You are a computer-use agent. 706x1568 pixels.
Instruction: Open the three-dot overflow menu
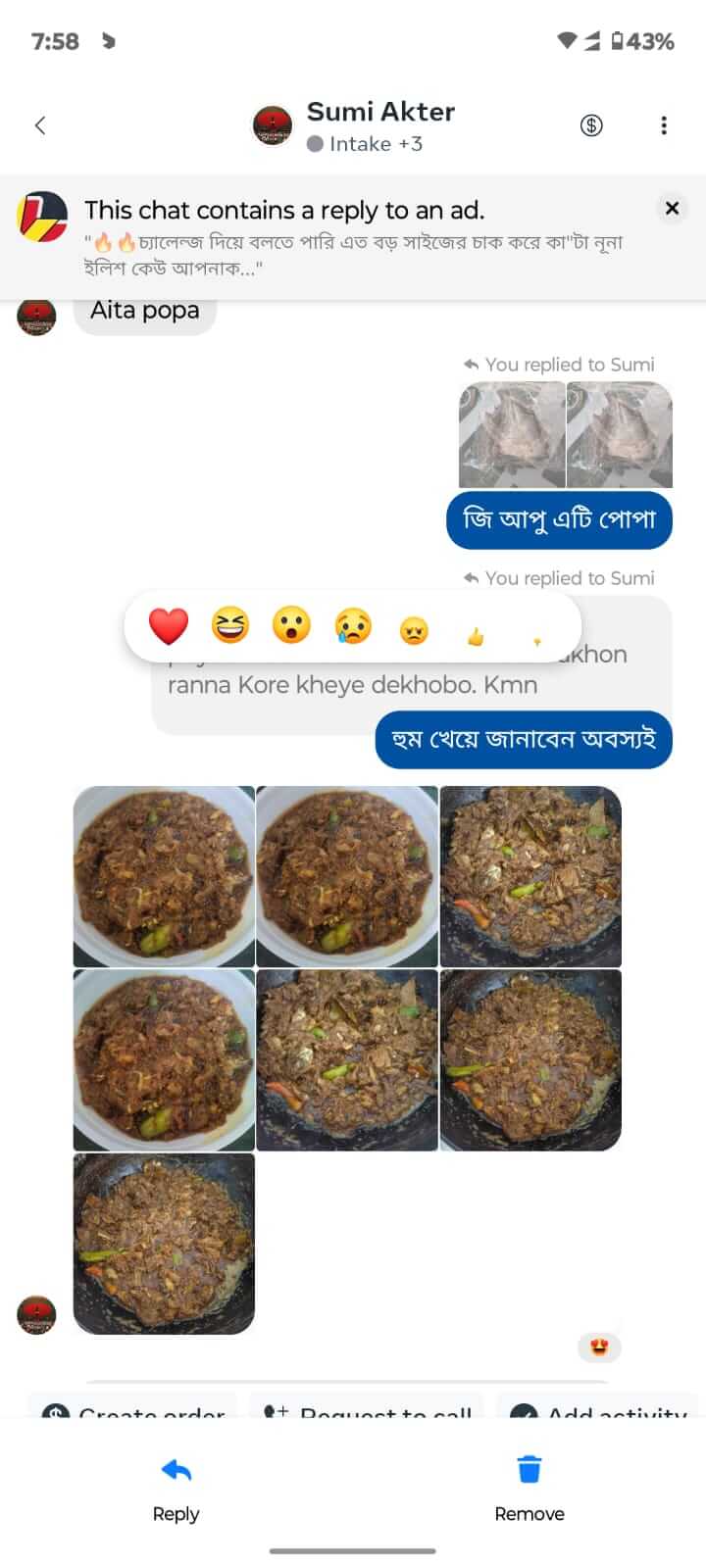click(x=664, y=125)
